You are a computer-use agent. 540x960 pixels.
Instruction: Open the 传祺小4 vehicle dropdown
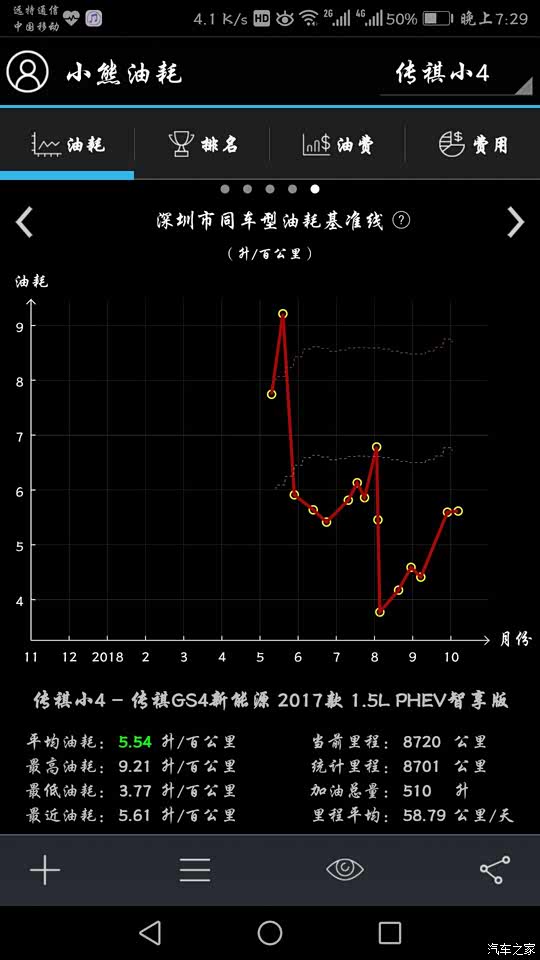tap(456, 74)
